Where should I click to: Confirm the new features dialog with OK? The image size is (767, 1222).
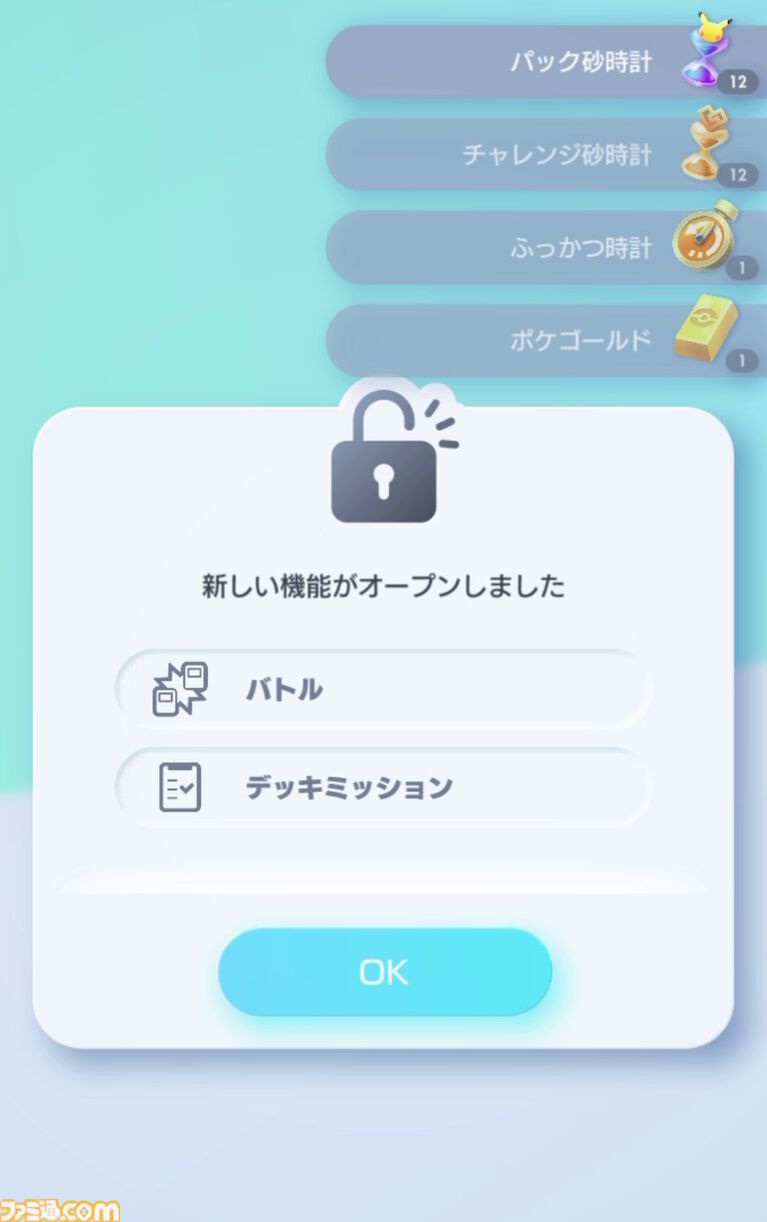384,972
